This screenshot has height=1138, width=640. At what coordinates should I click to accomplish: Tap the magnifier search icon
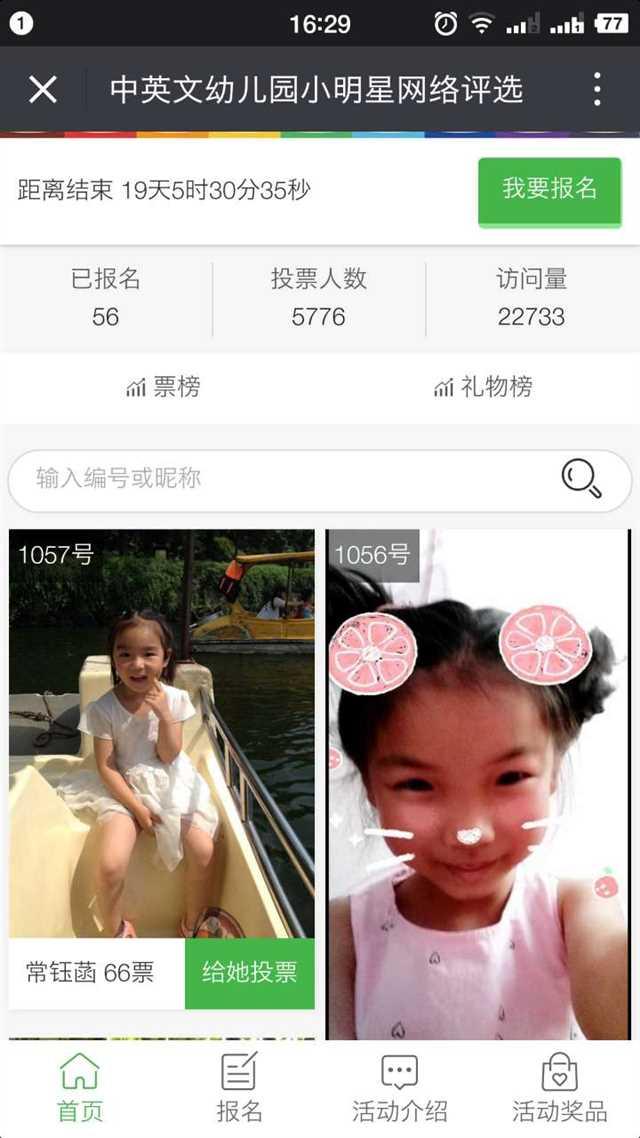click(x=581, y=479)
